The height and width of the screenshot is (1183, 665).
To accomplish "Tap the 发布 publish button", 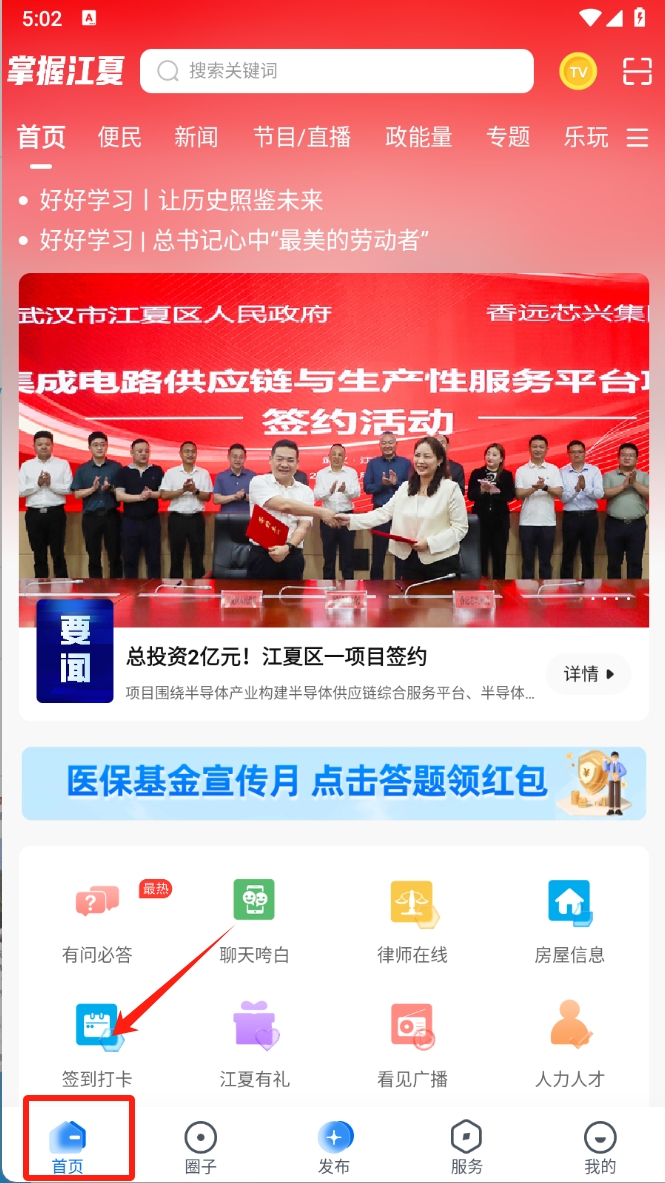I will tap(334, 1147).
